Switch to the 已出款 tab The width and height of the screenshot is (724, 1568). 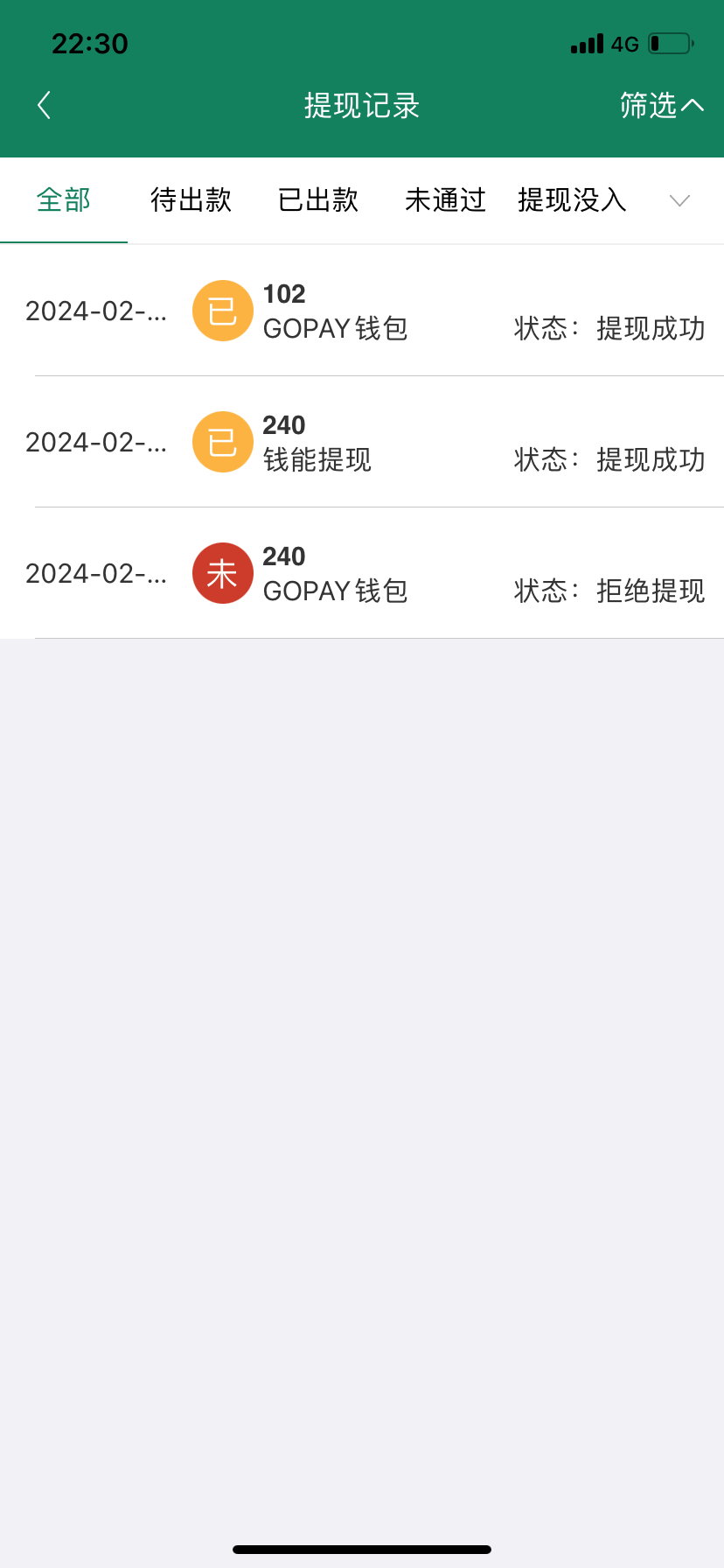click(318, 200)
